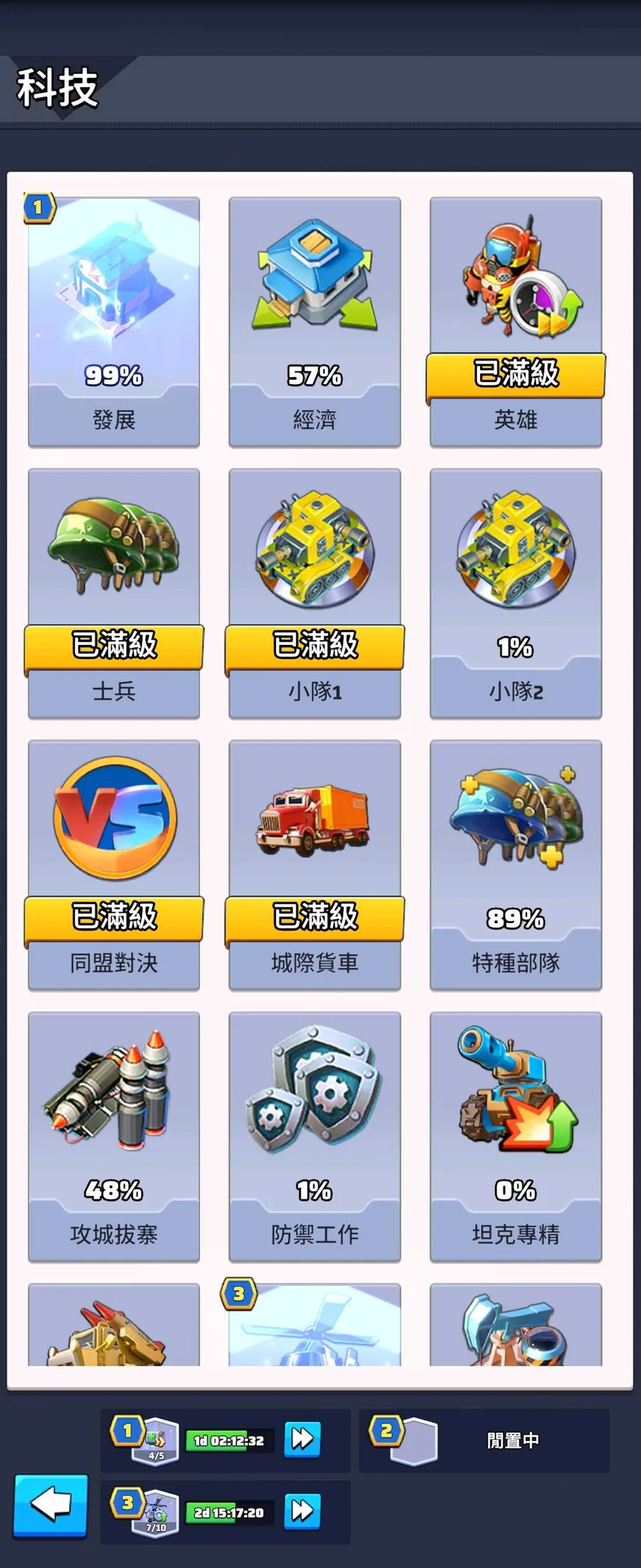Screen dimensions: 641x1568
Task: Open the 城際貨車 technology card
Action: tap(315, 865)
